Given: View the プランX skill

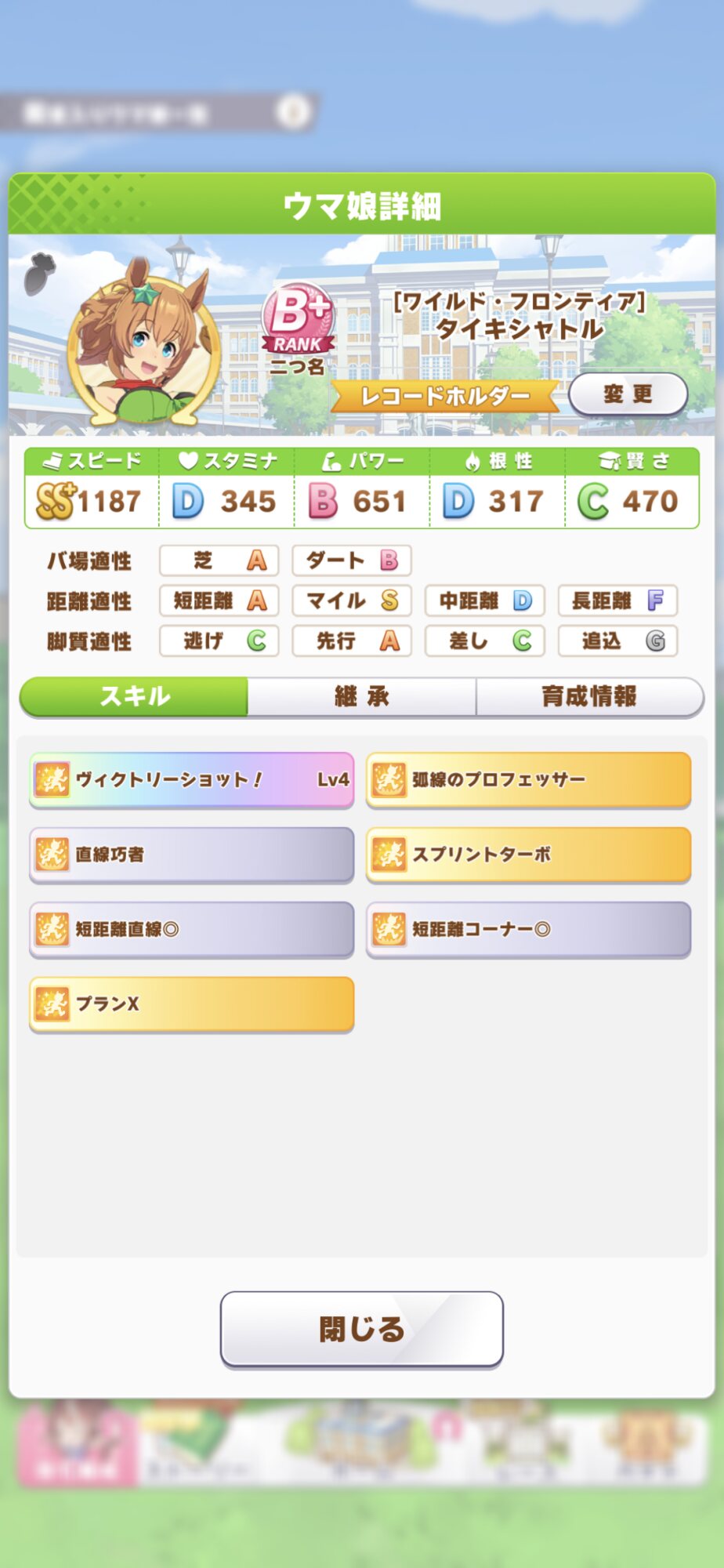Looking at the screenshot, I should click(x=192, y=1004).
